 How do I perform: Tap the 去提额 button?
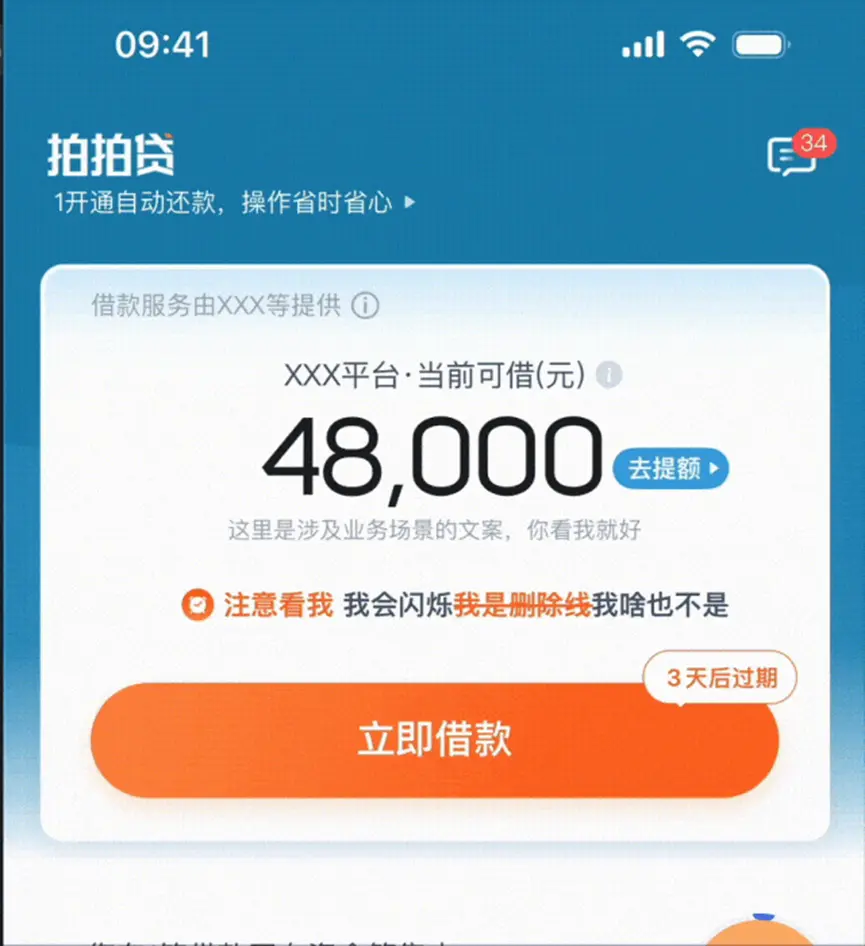pyautogui.click(x=670, y=468)
